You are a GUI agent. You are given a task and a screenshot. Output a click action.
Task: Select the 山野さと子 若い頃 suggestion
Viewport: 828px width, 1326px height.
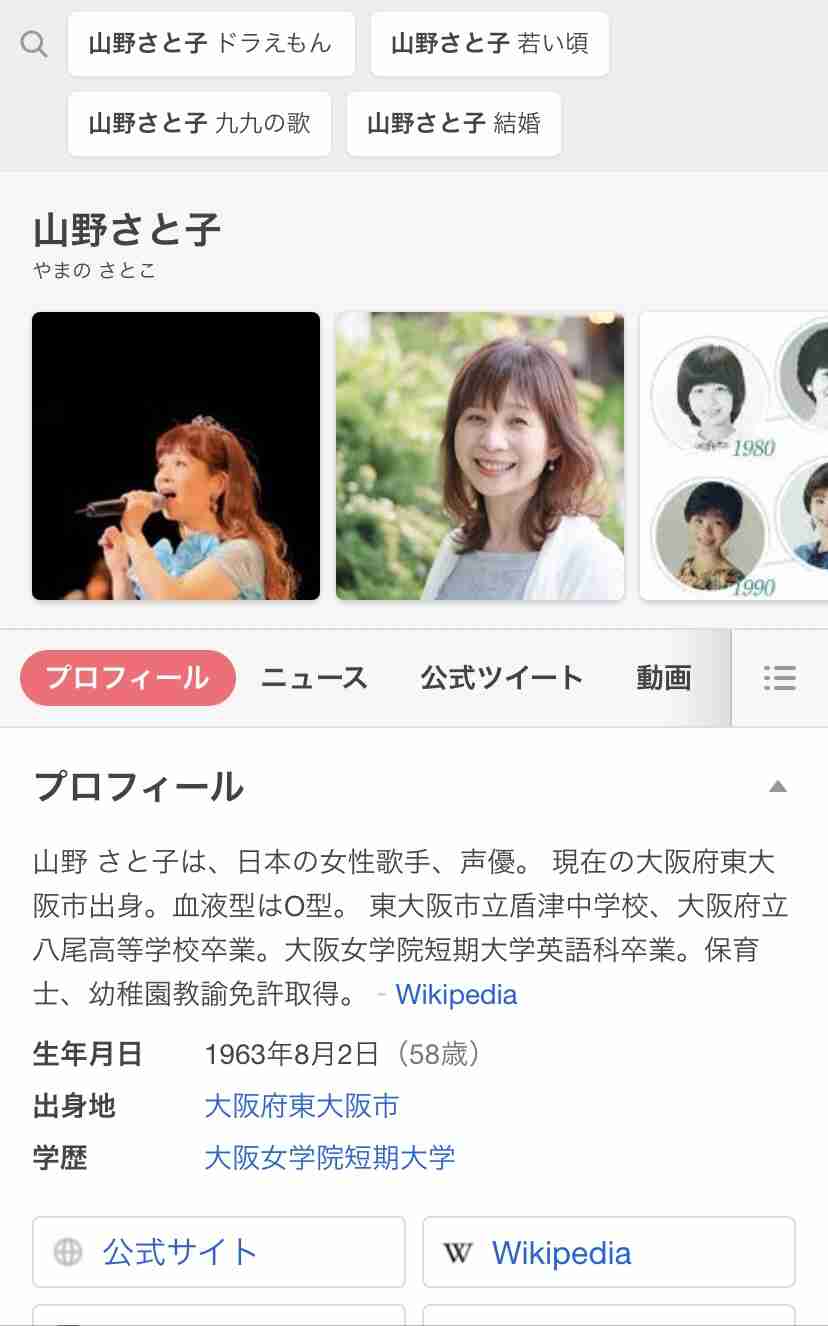489,44
